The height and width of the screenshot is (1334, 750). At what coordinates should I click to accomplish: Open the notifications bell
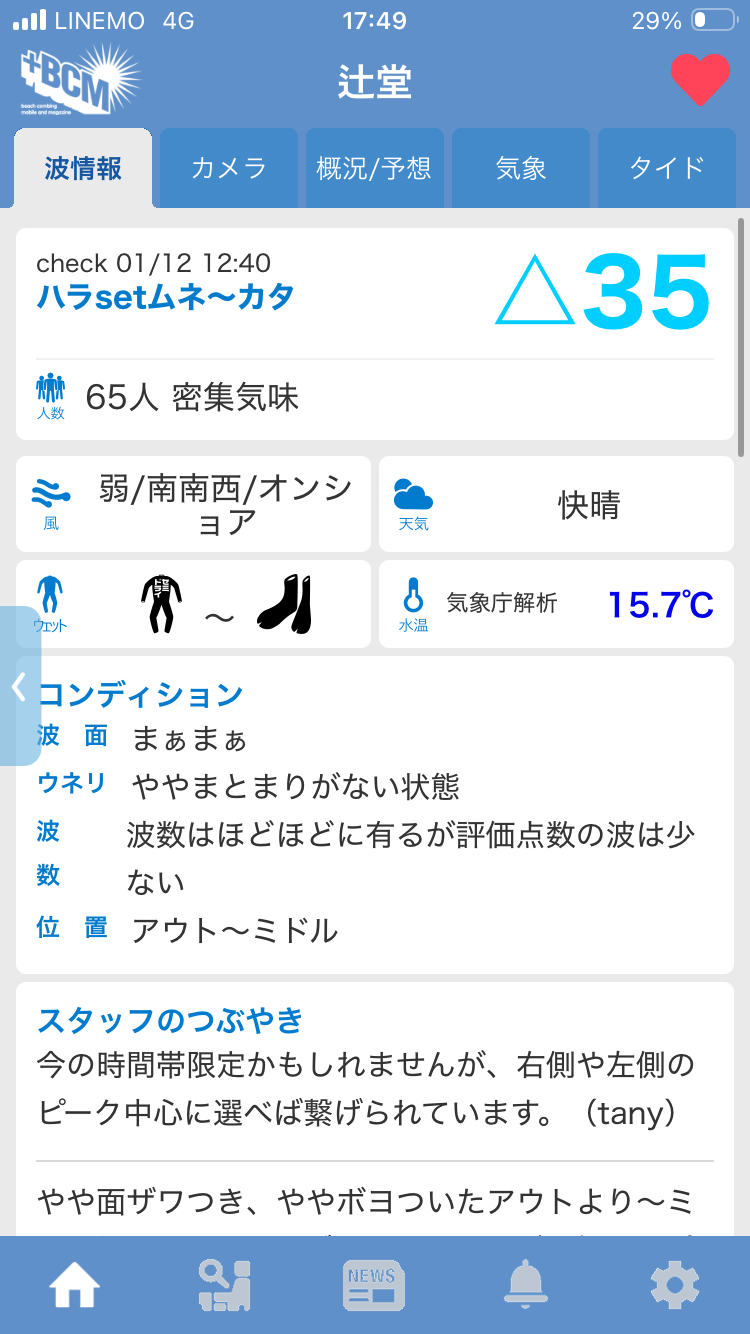(525, 1285)
